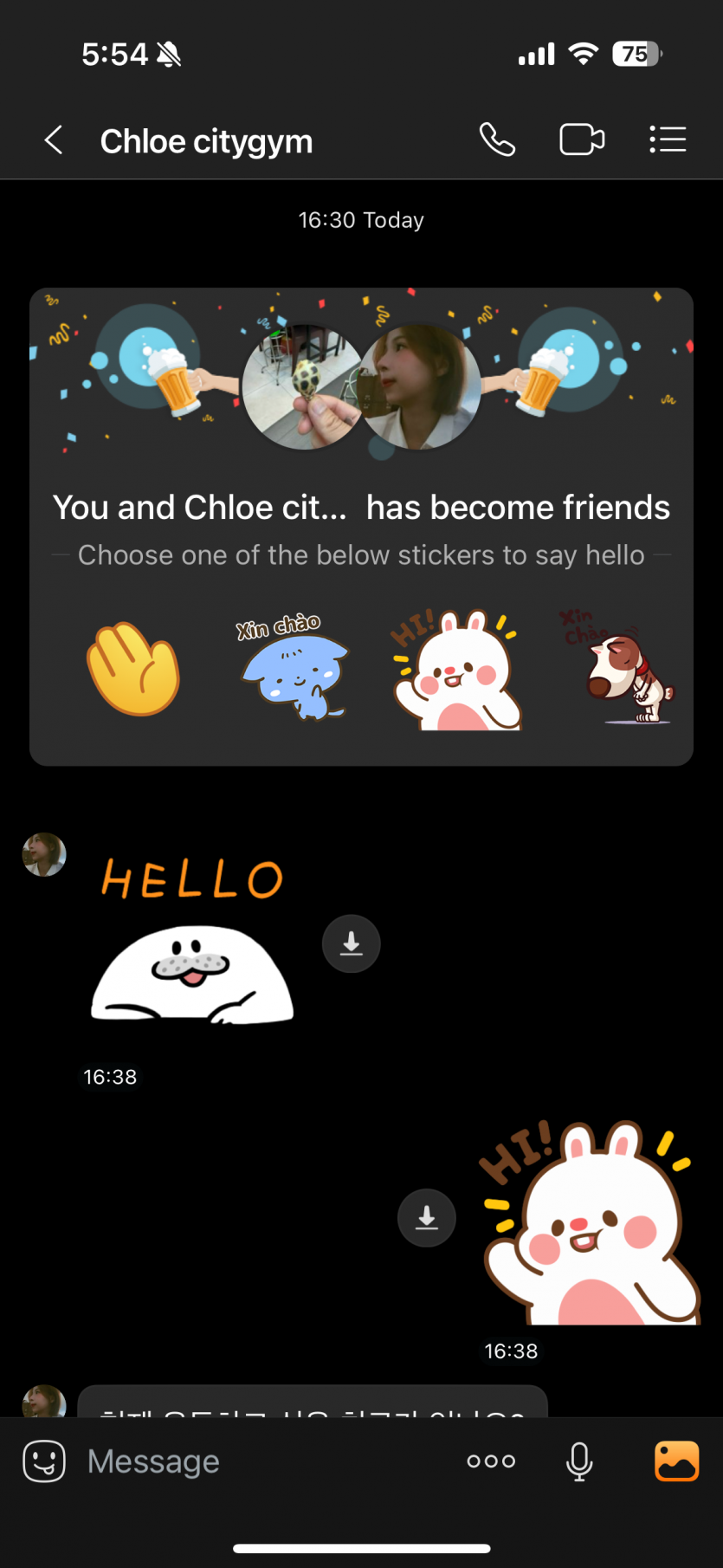Open Chloe's avatar beside HELLO sticker
The width and height of the screenshot is (723, 1568).
click(x=44, y=854)
